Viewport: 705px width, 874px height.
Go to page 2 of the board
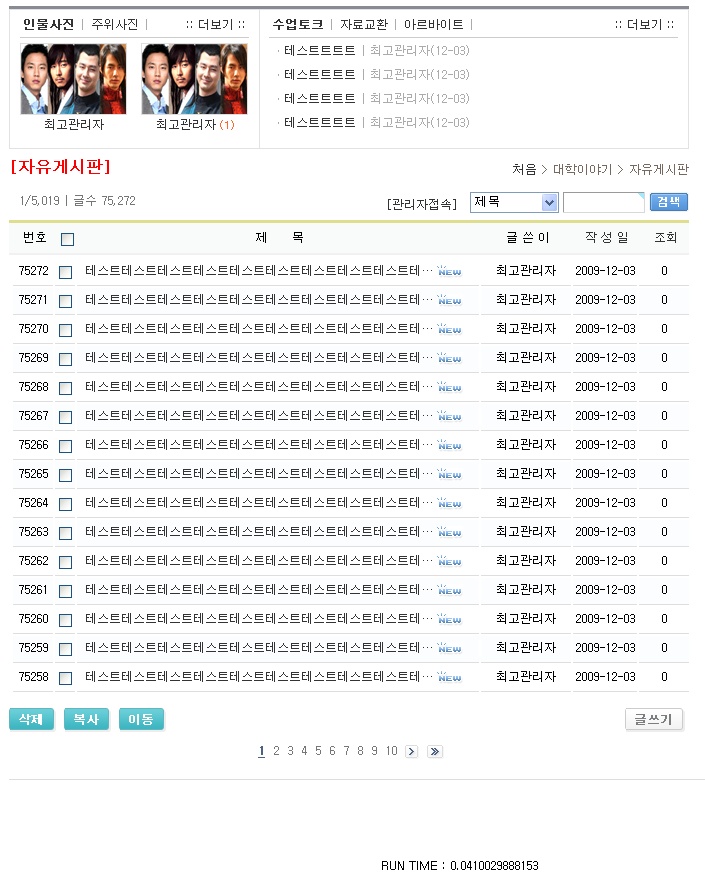pos(276,751)
